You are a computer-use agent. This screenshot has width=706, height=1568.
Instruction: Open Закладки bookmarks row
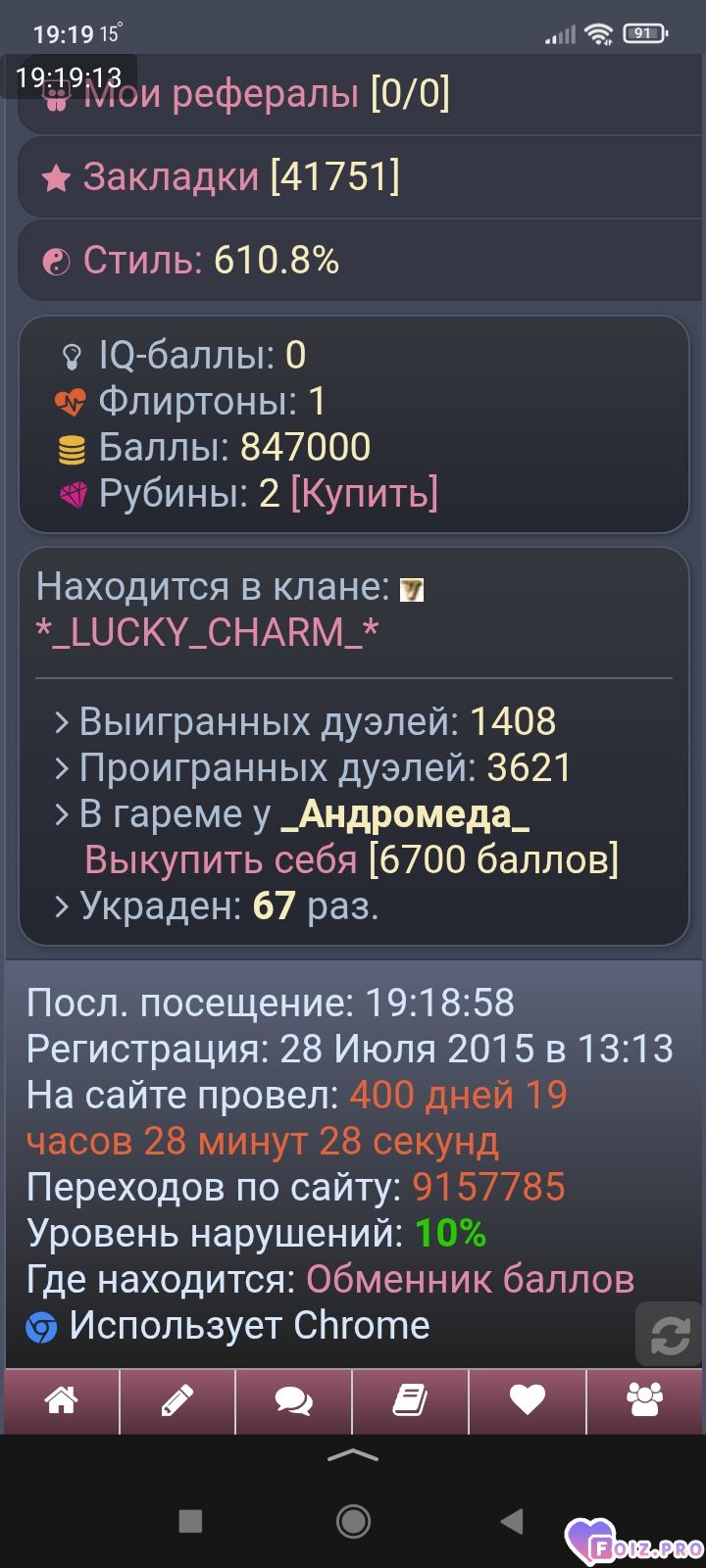[x=353, y=176]
